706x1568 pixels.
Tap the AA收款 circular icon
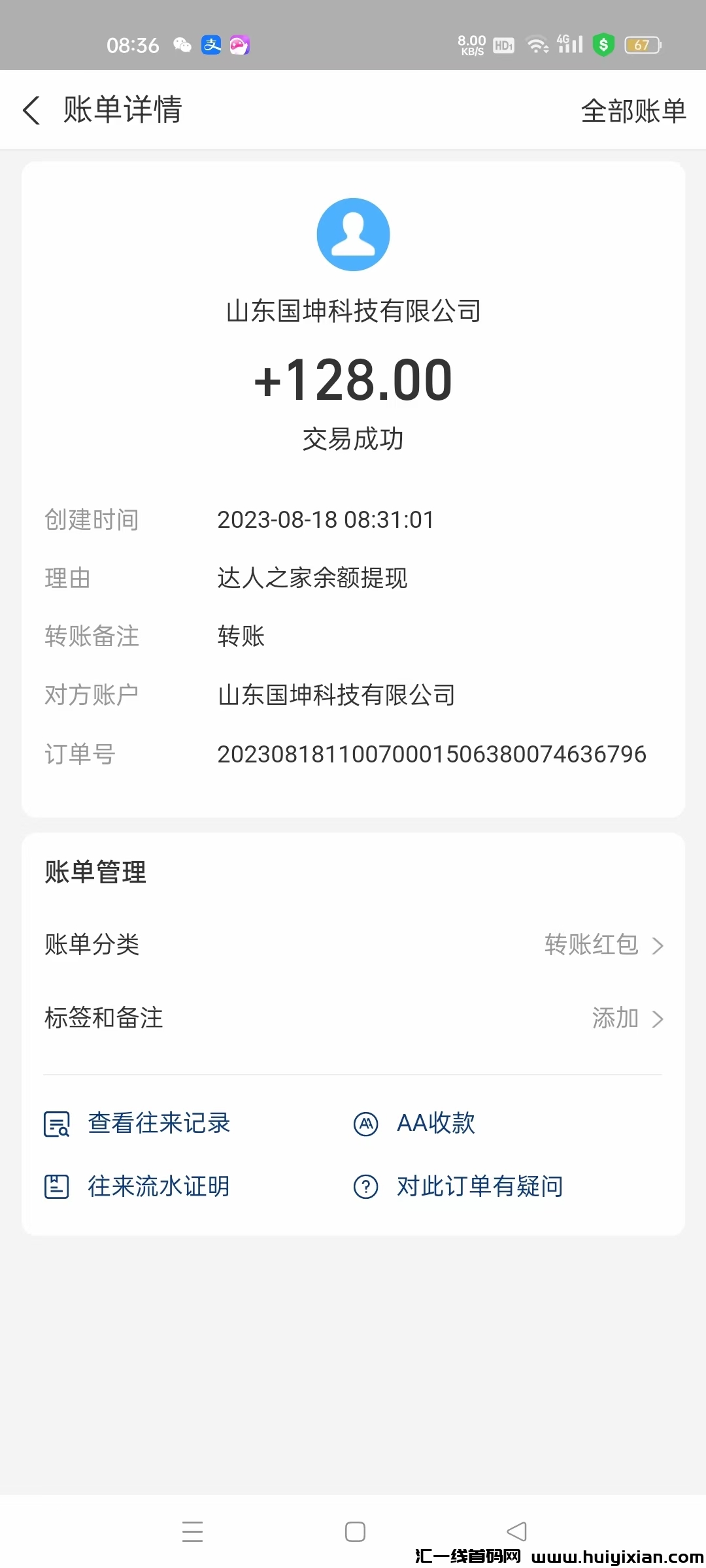point(366,1123)
